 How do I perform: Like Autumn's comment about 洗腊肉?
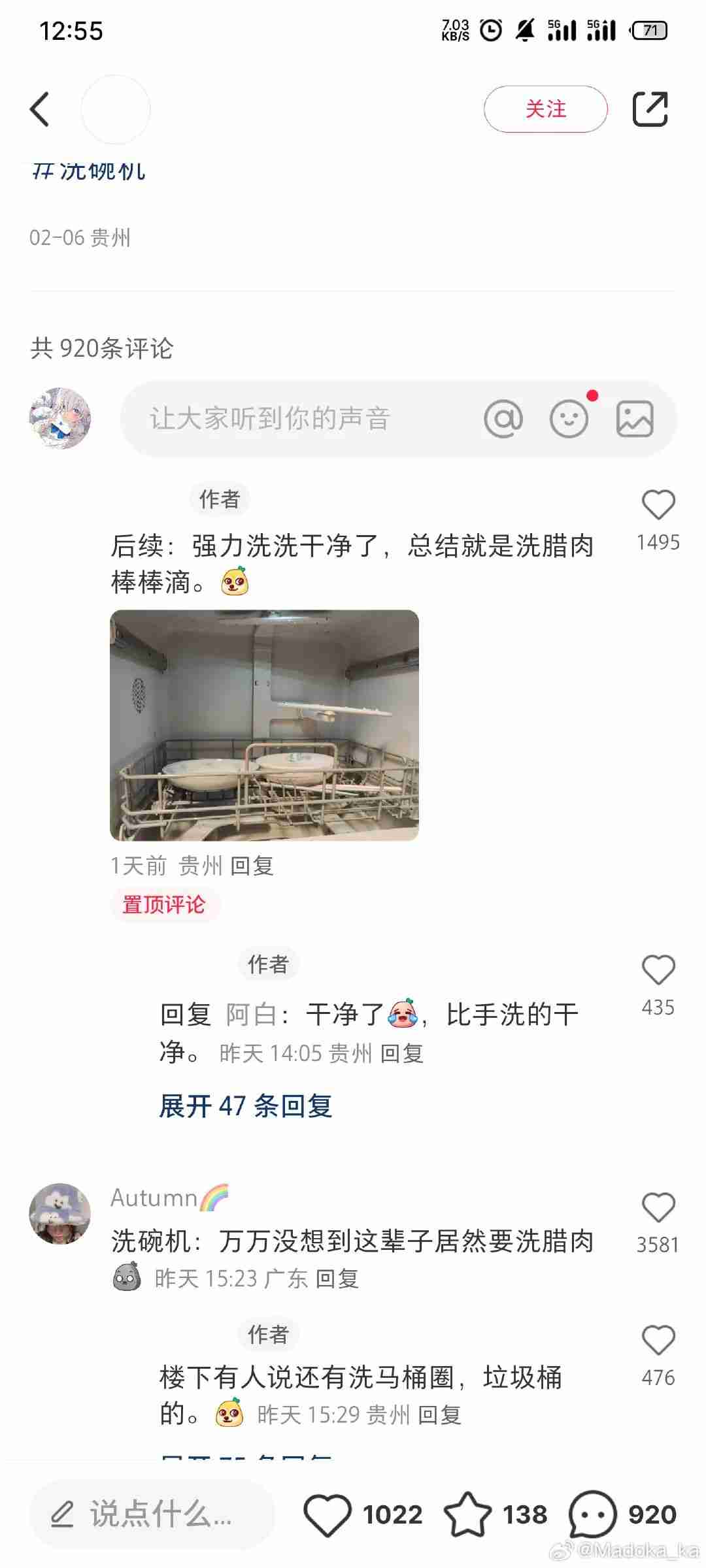point(658,1208)
